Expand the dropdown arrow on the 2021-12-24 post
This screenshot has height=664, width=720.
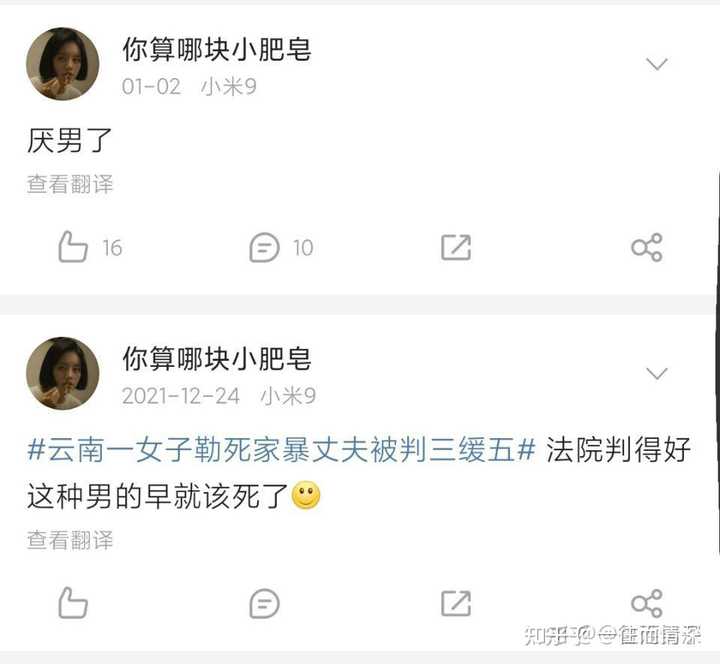(657, 374)
